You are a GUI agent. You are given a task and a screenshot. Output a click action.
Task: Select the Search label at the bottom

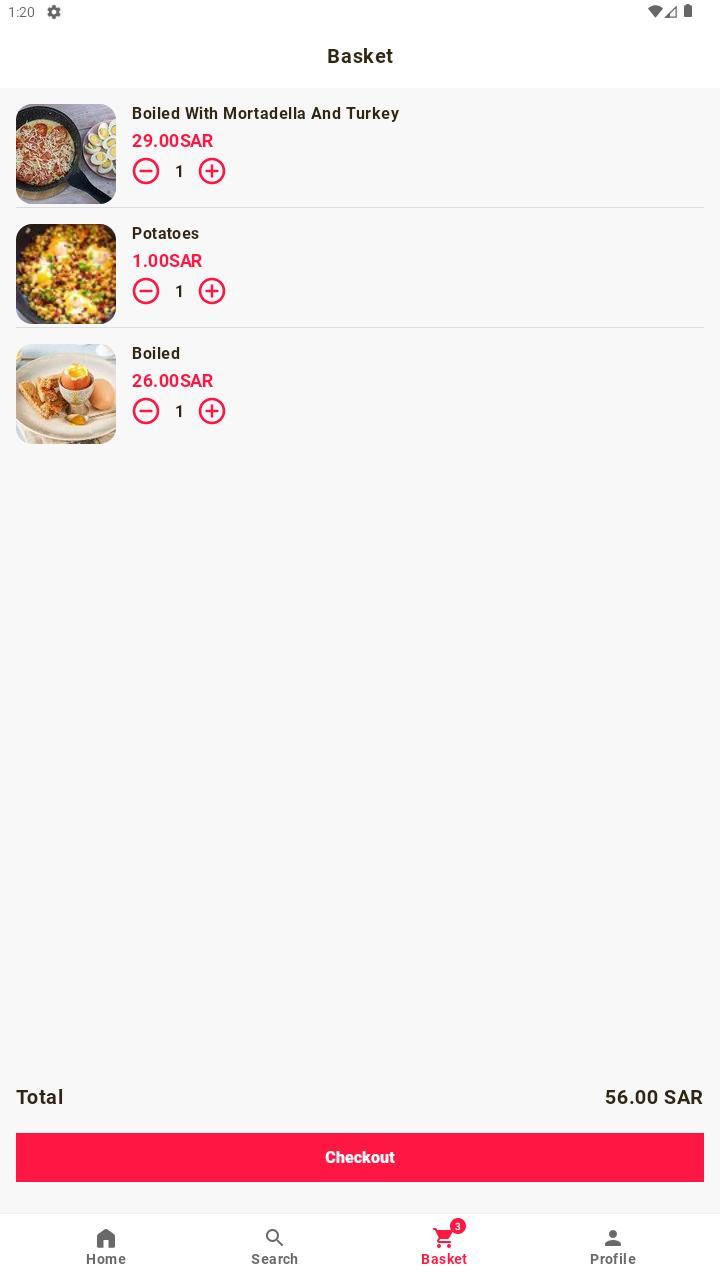click(275, 1258)
